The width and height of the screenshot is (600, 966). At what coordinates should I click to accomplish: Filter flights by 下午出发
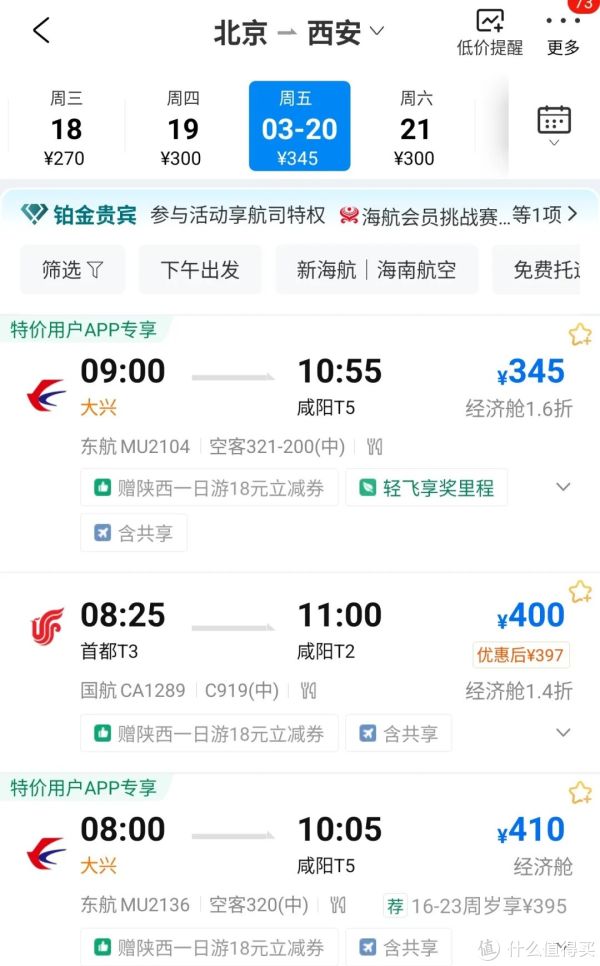pyautogui.click(x=199, y=269)
